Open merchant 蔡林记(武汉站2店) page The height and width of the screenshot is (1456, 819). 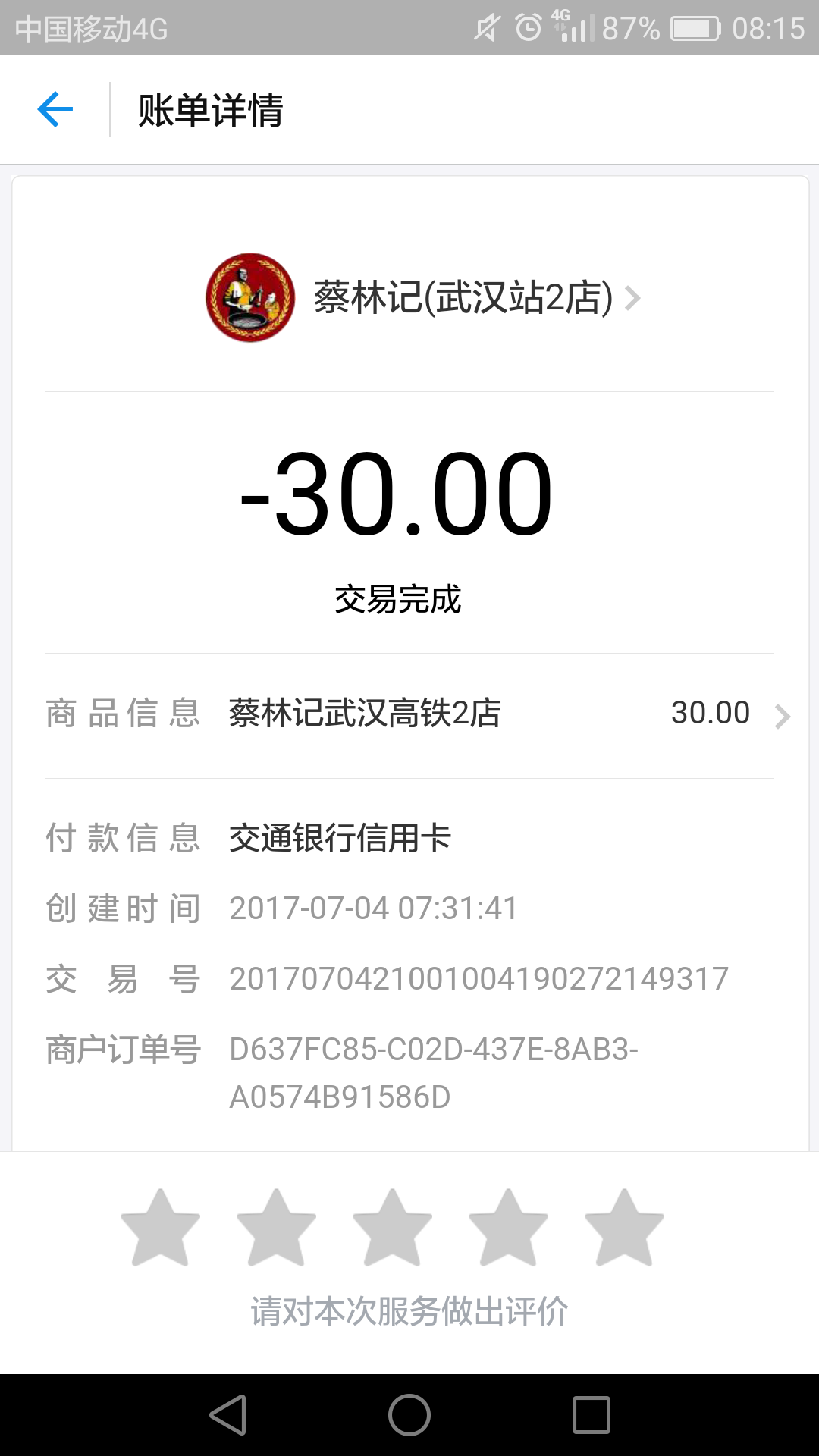[x=423, y=297]
